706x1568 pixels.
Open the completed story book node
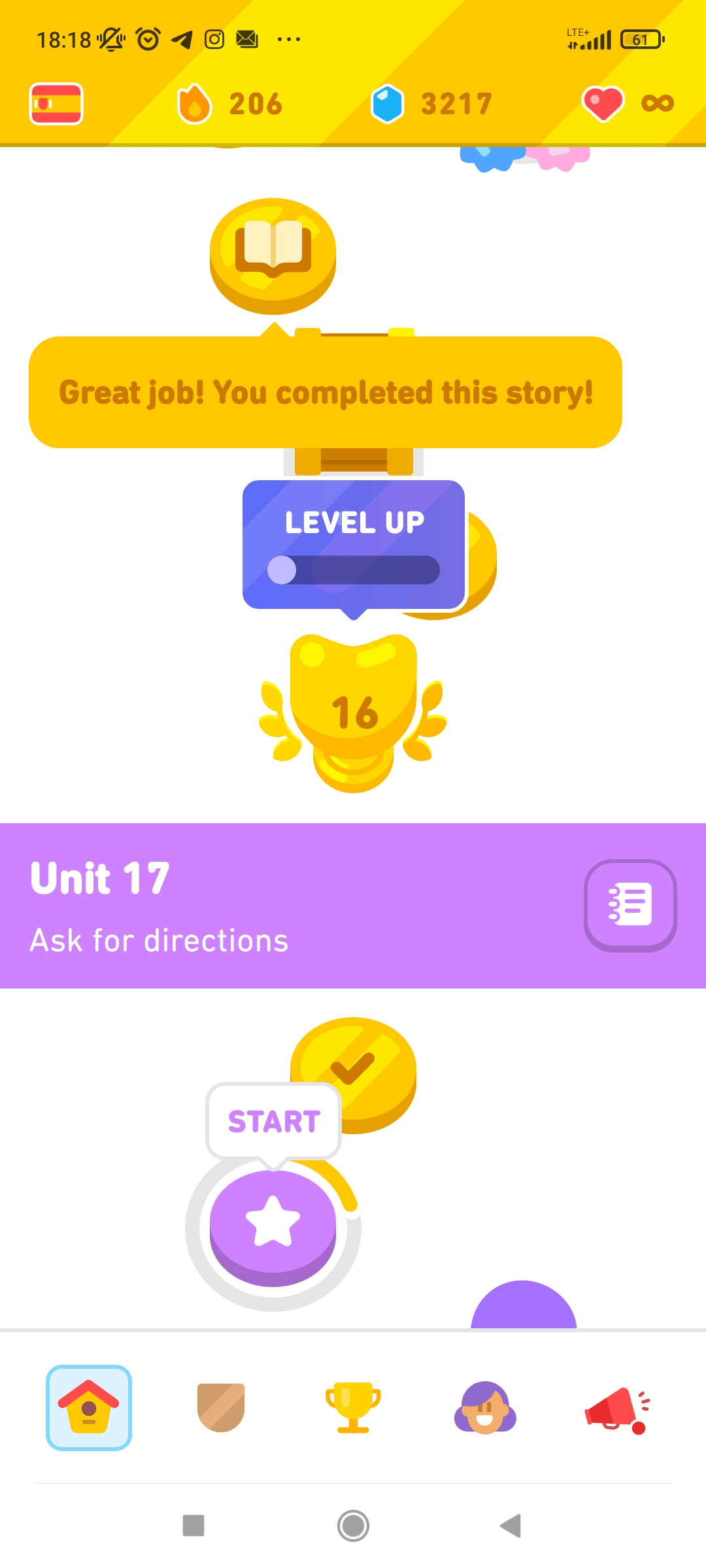pos(273,255)
